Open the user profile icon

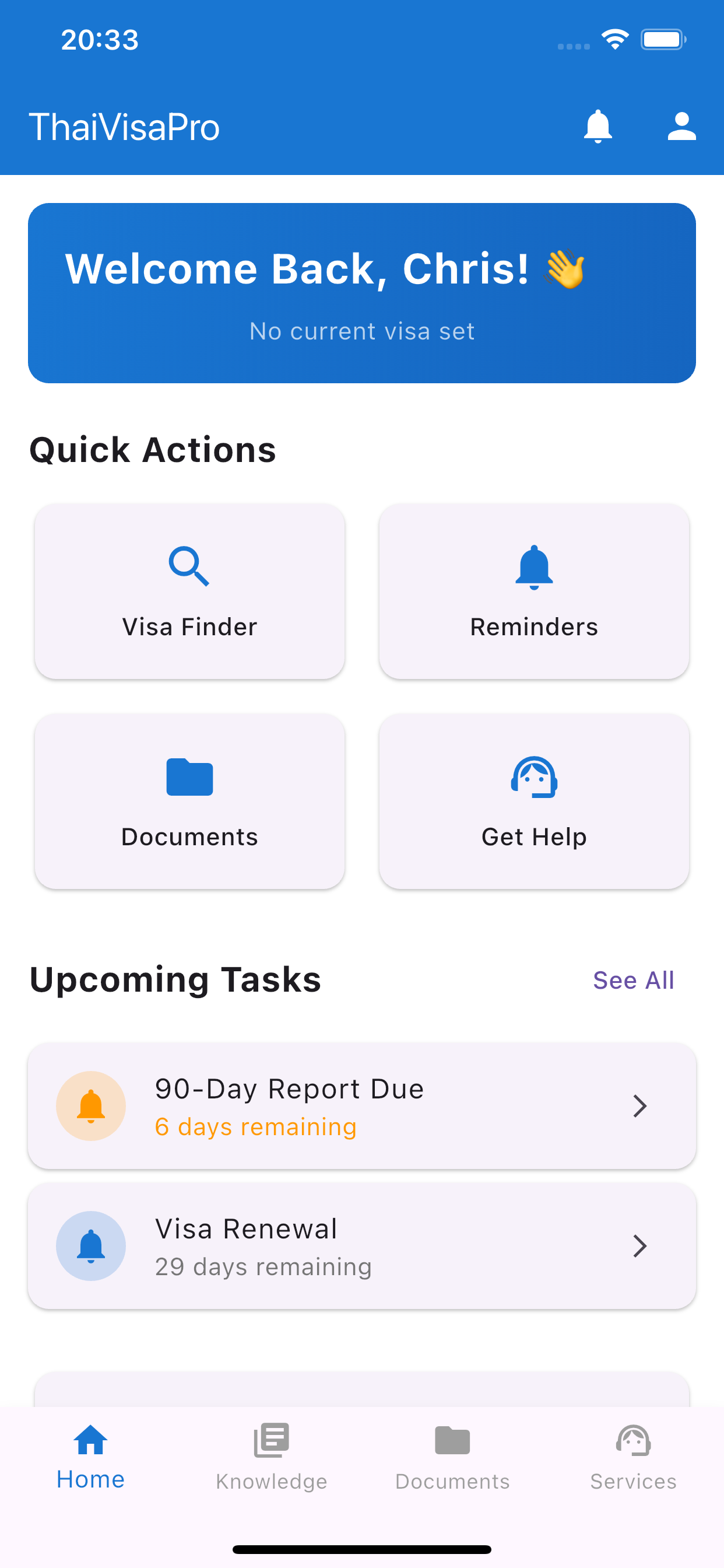coord(681,127)
